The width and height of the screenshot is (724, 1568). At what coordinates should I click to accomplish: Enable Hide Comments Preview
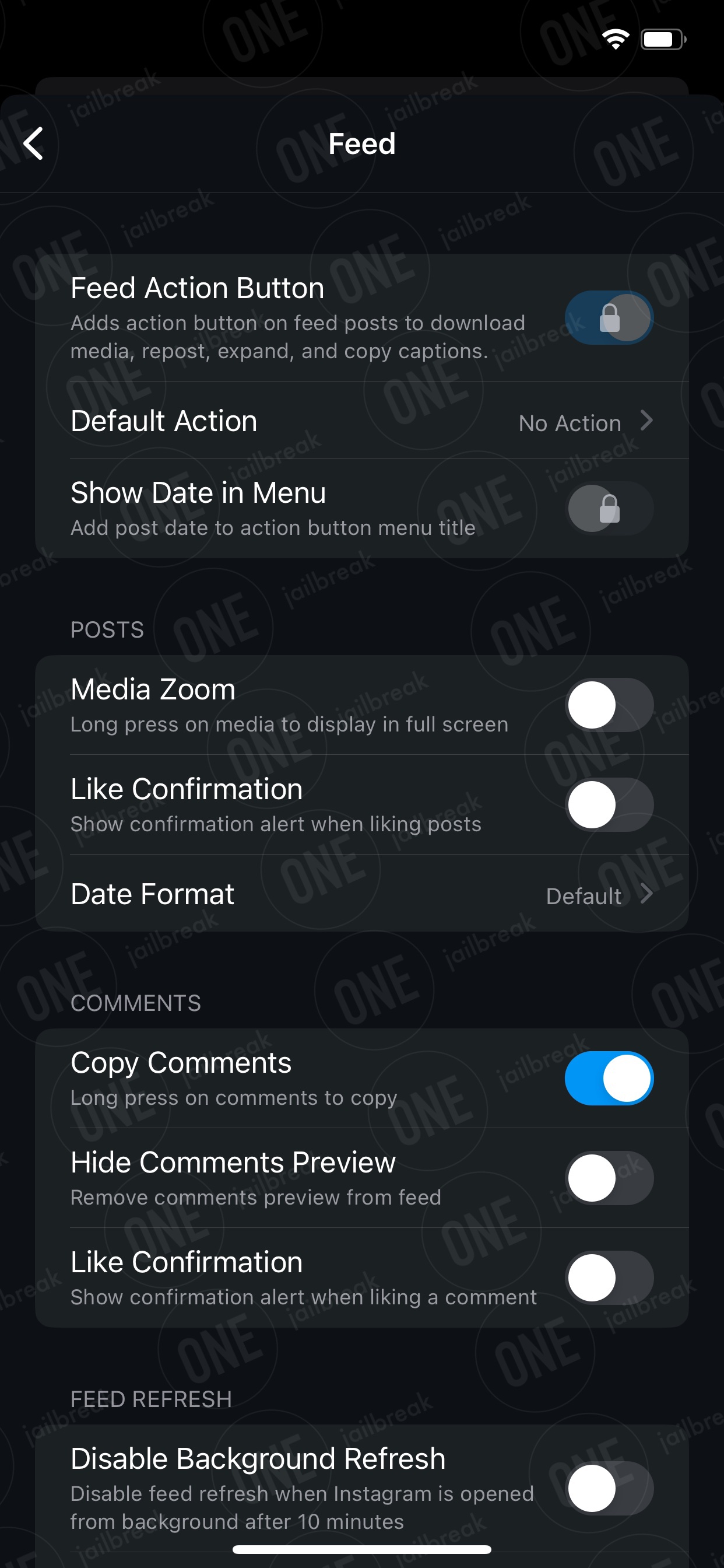[x=609, y=1178]
